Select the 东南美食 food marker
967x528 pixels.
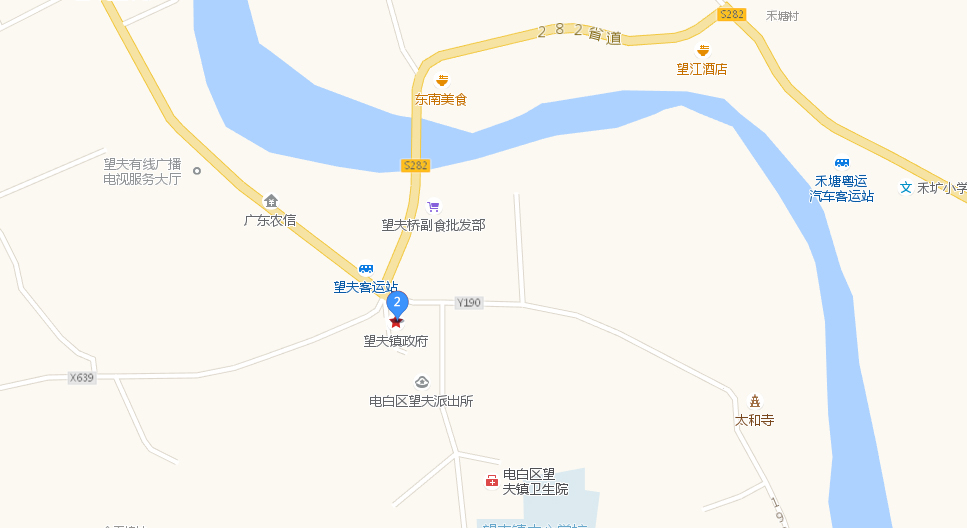click(442, 80)
